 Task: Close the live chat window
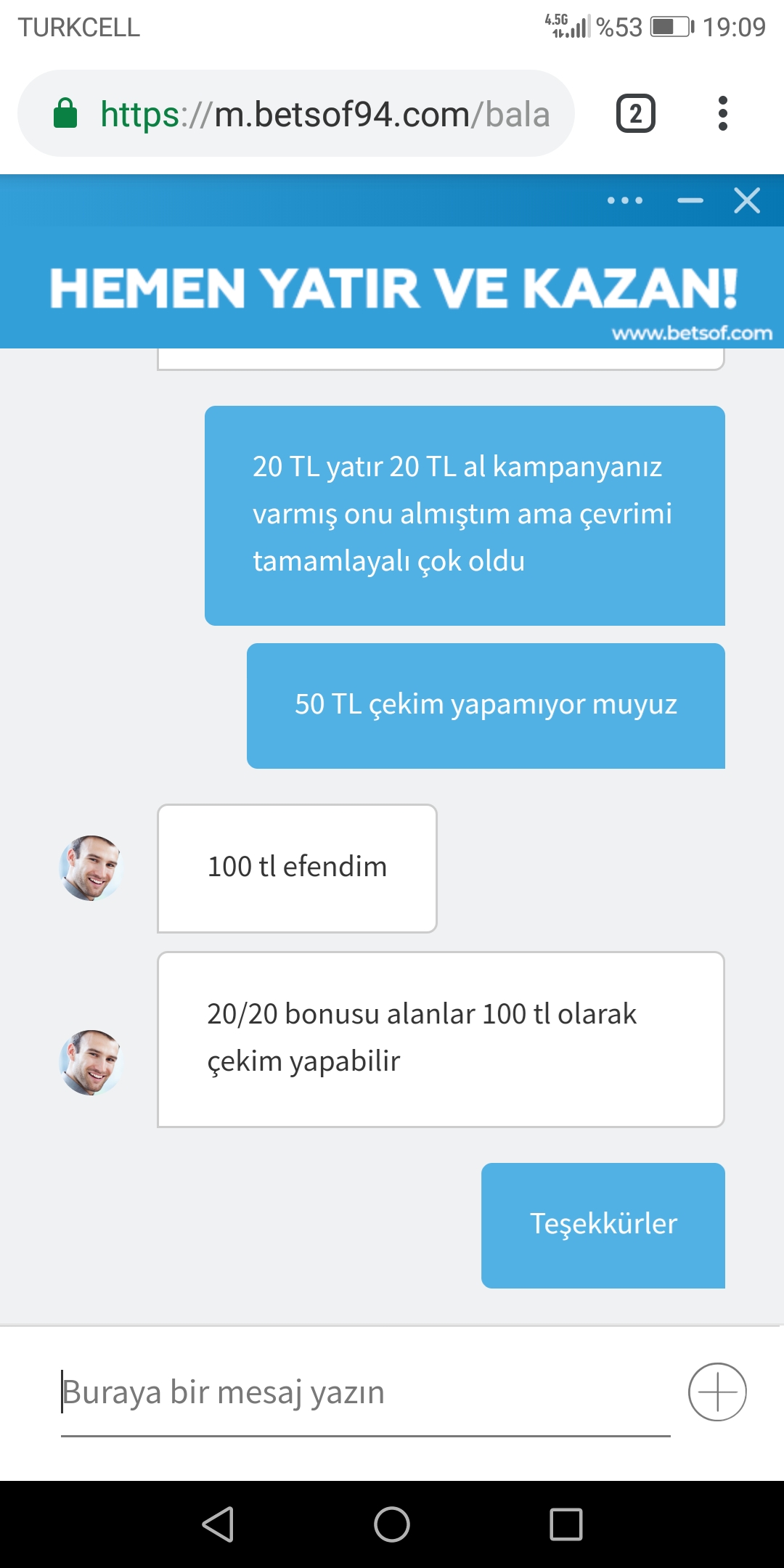tap(747, 200)
